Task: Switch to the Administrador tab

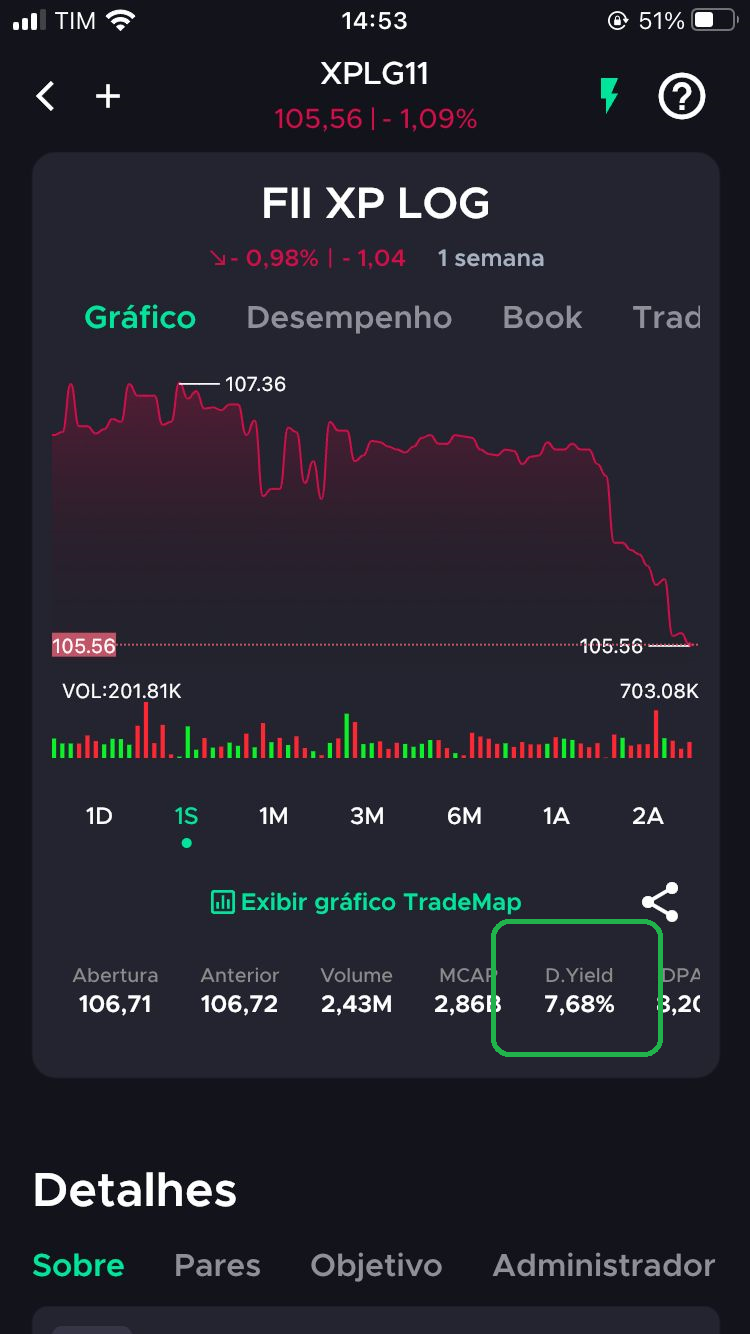Action: pos(604,1265)
